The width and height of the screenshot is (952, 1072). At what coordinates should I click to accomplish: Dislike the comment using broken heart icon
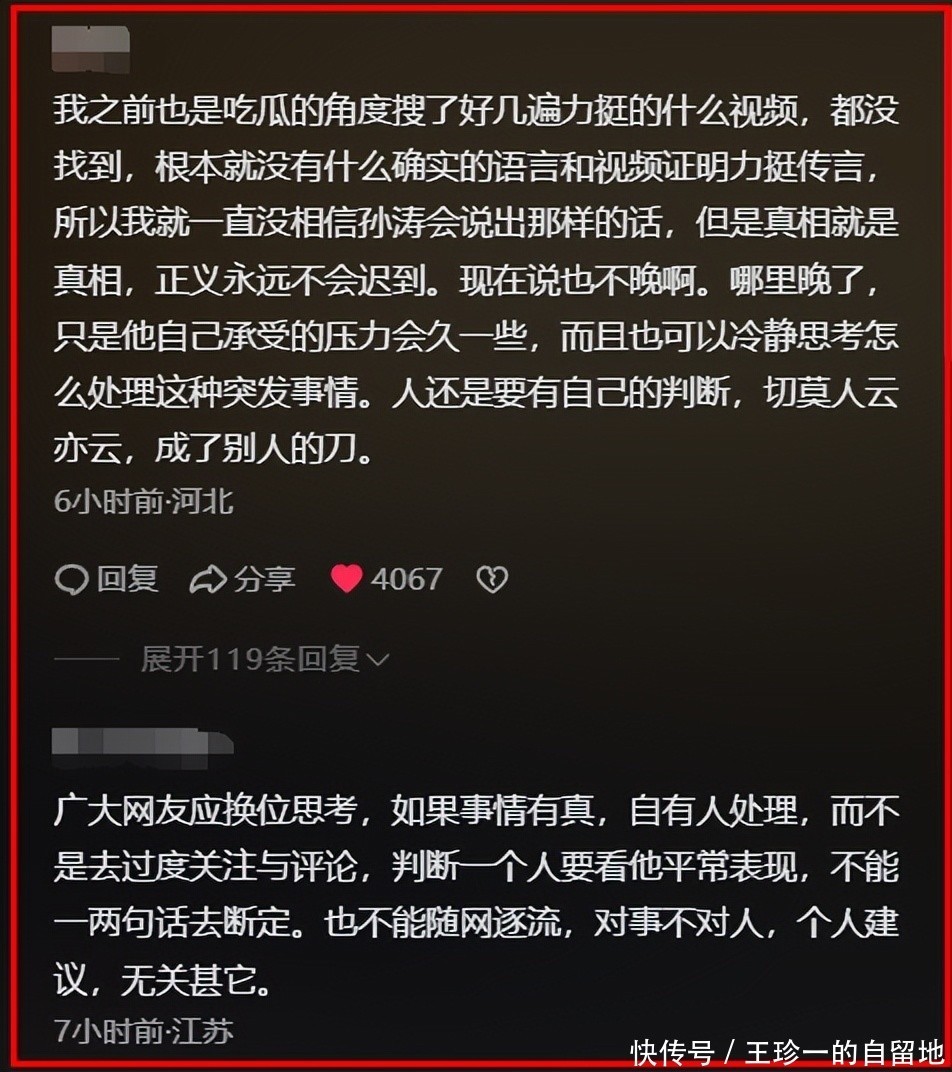[x=491, y=579]
